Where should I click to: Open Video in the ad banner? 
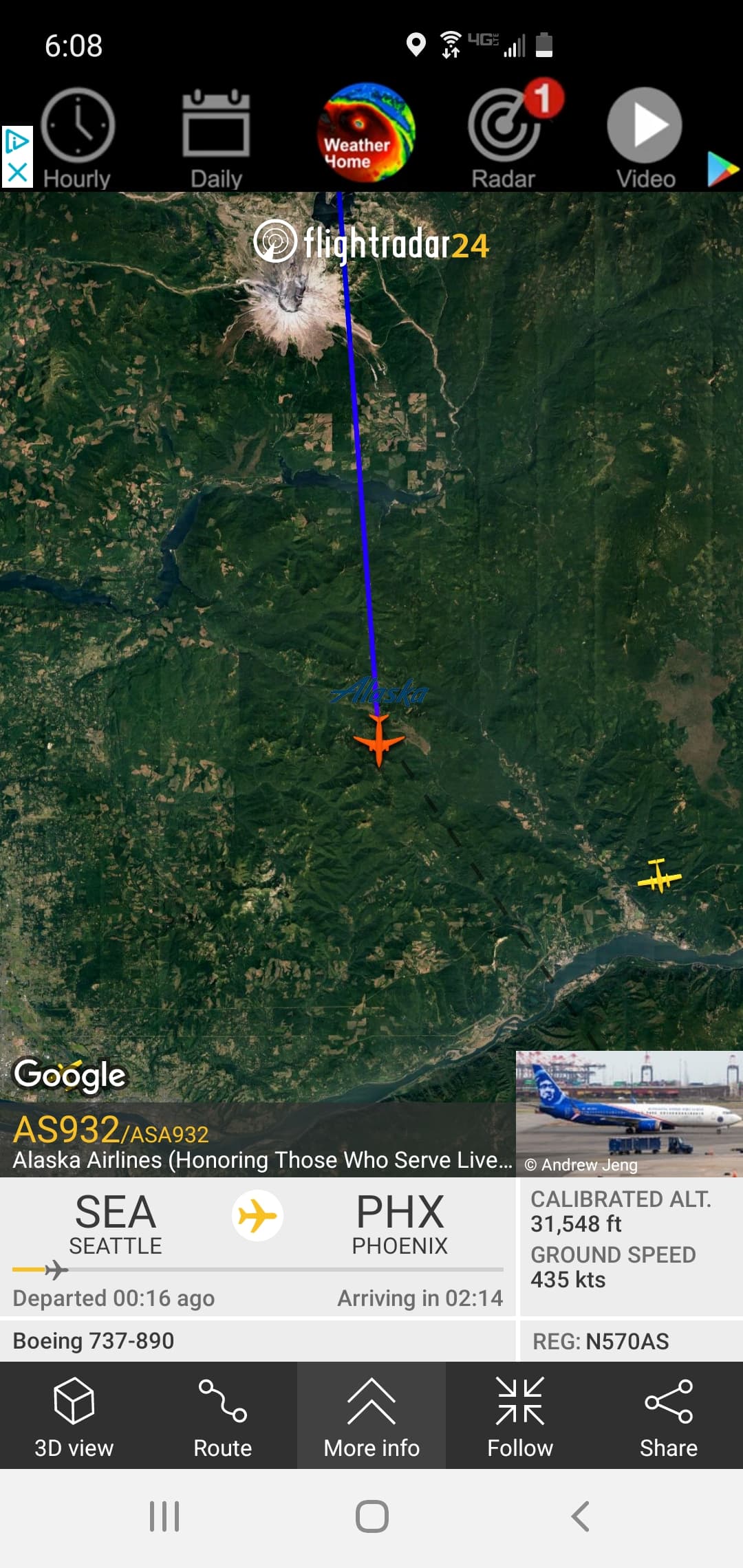pyautogui.click(x=645, y=138)
